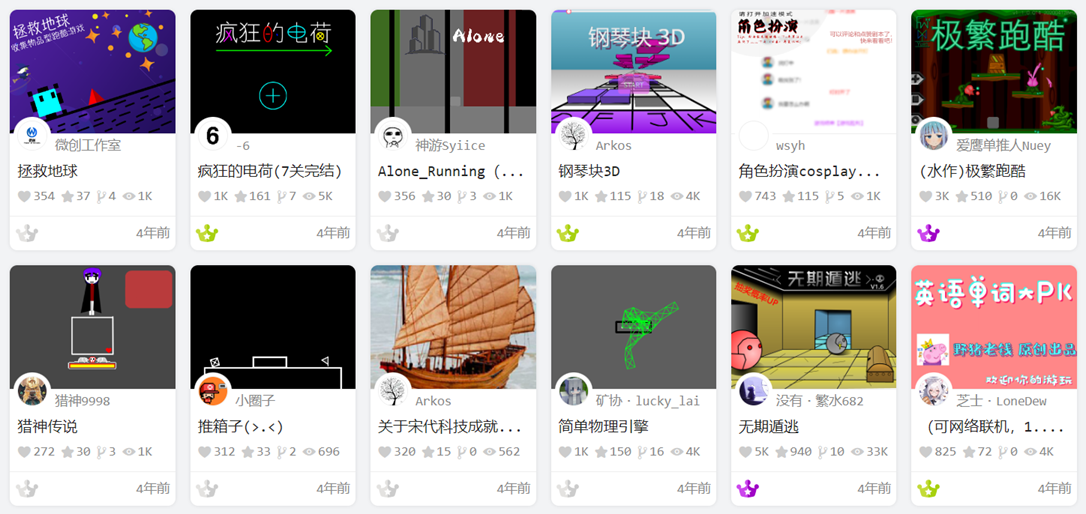Open (水作)极繁跑酷 project
The height and width of the screenshot is (514, 1086).
[x=993, y=72]
